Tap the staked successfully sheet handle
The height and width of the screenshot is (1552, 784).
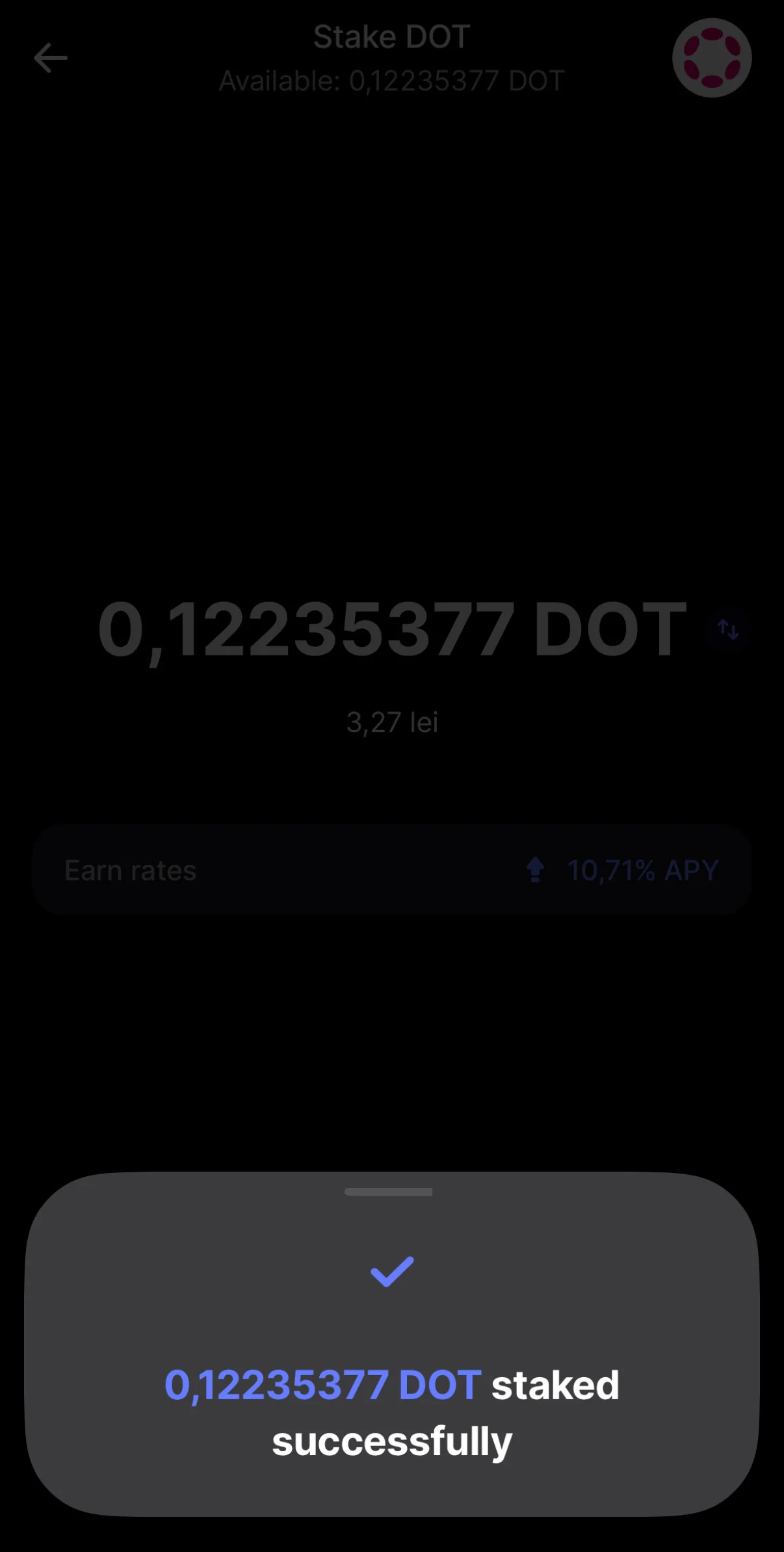click(x=389, y=1192)
